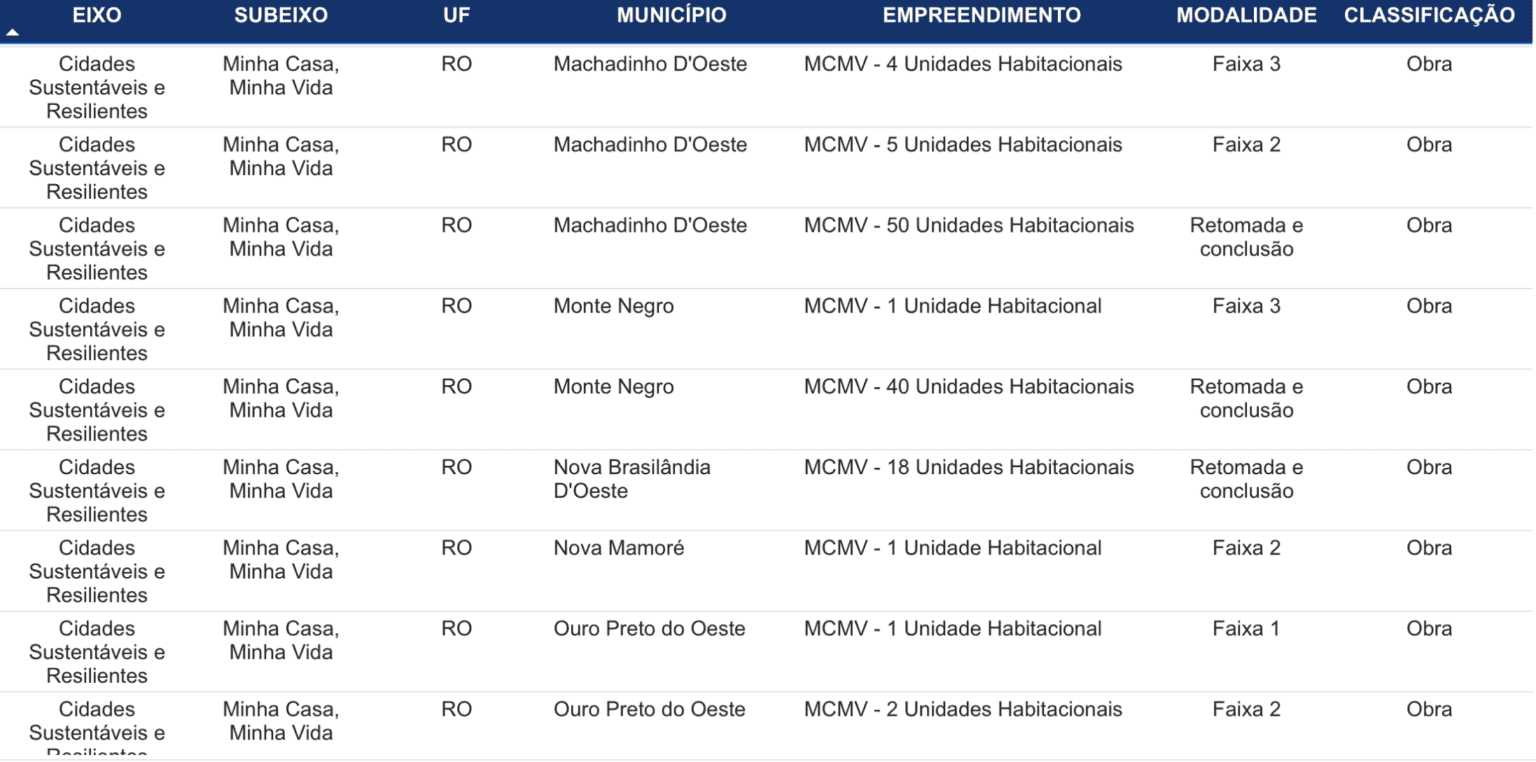The width and height of the screenshot is (1536, 762).
Task: Sort the table by the EIXO column
Action: [97, 16]
